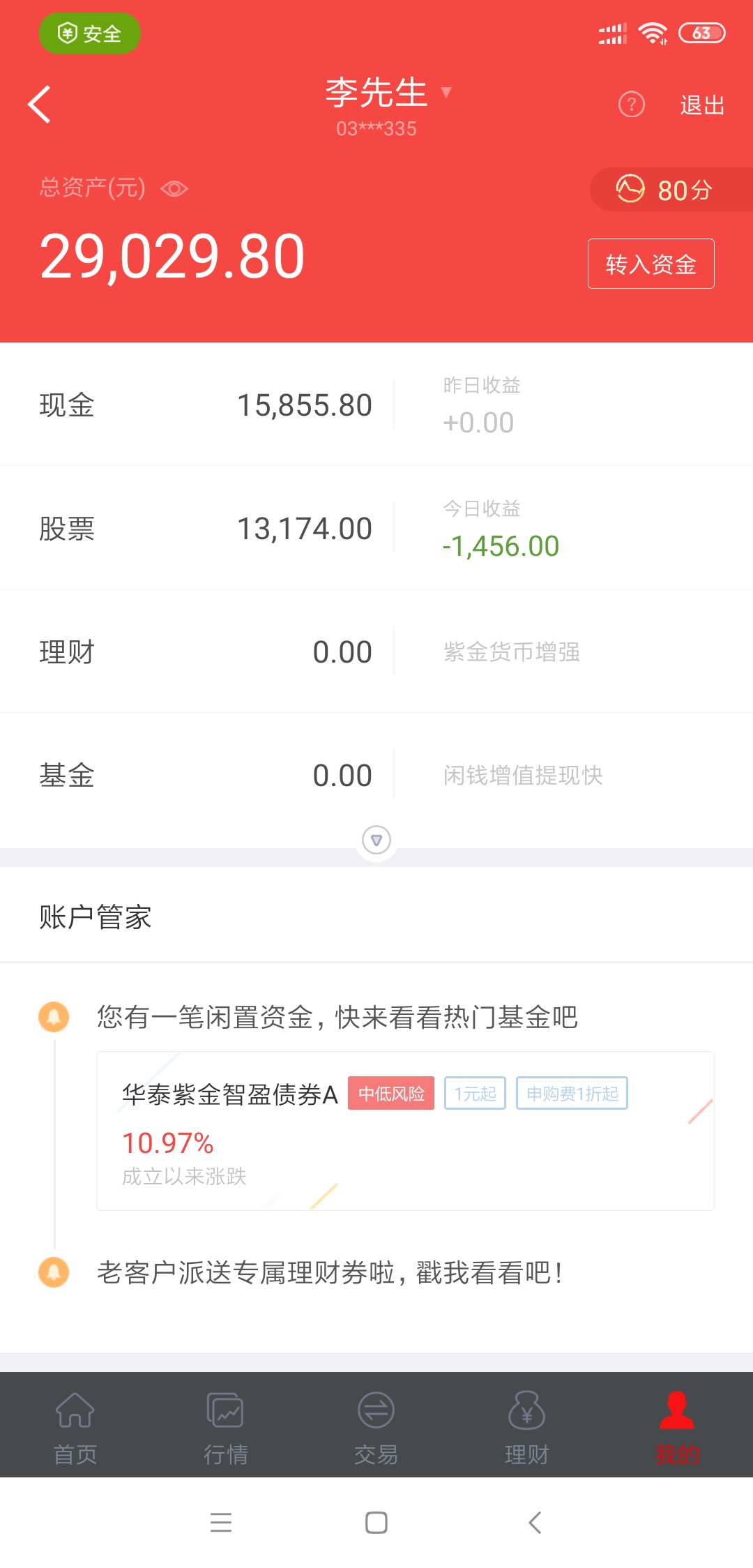Tap the system home button

(376, 1522)
